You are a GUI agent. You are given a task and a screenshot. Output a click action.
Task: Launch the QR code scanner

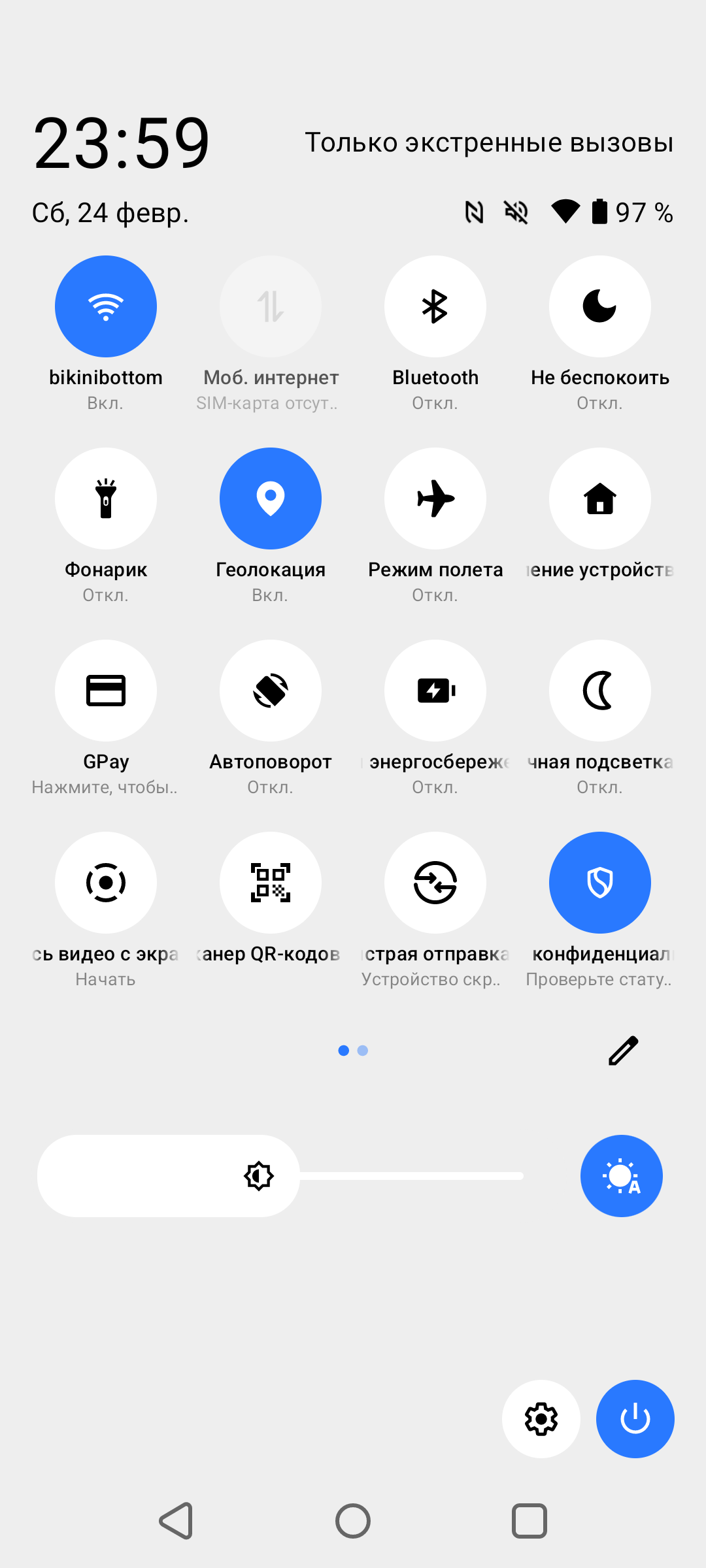[x=271, y=883]
